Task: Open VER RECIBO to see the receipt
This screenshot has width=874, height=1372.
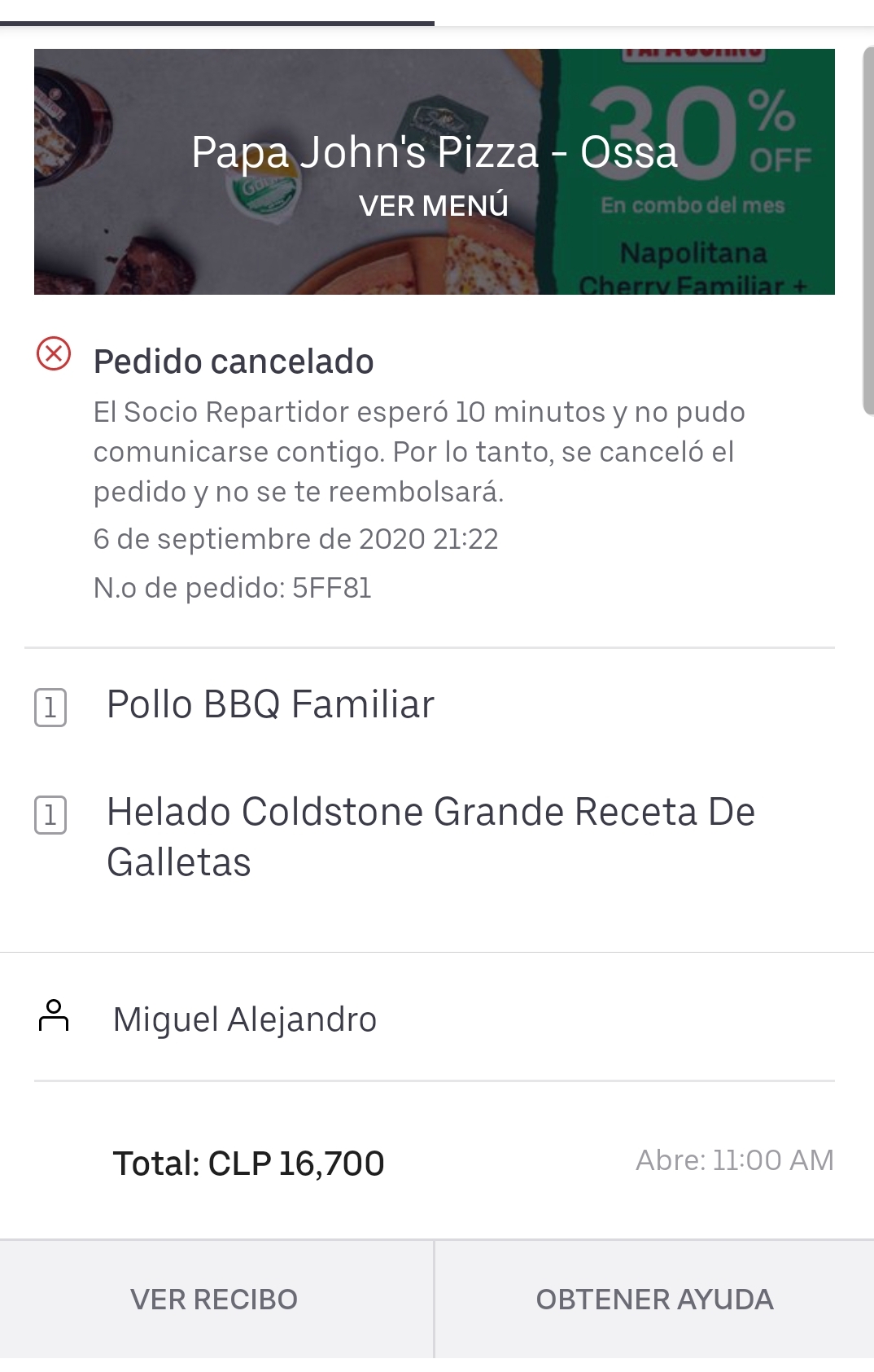Action: coord(215,1299)
